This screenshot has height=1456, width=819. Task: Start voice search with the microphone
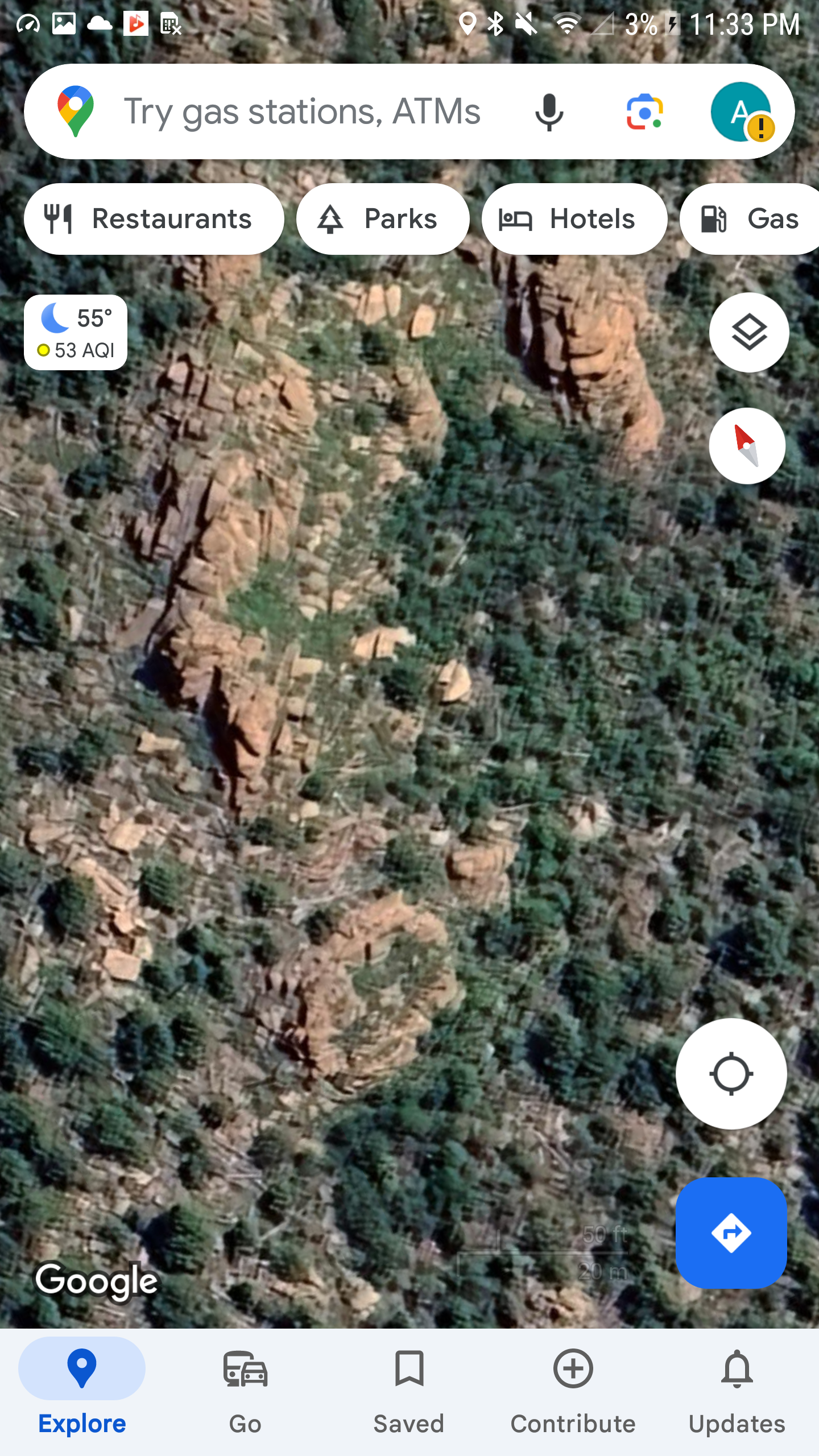[549, 112]
